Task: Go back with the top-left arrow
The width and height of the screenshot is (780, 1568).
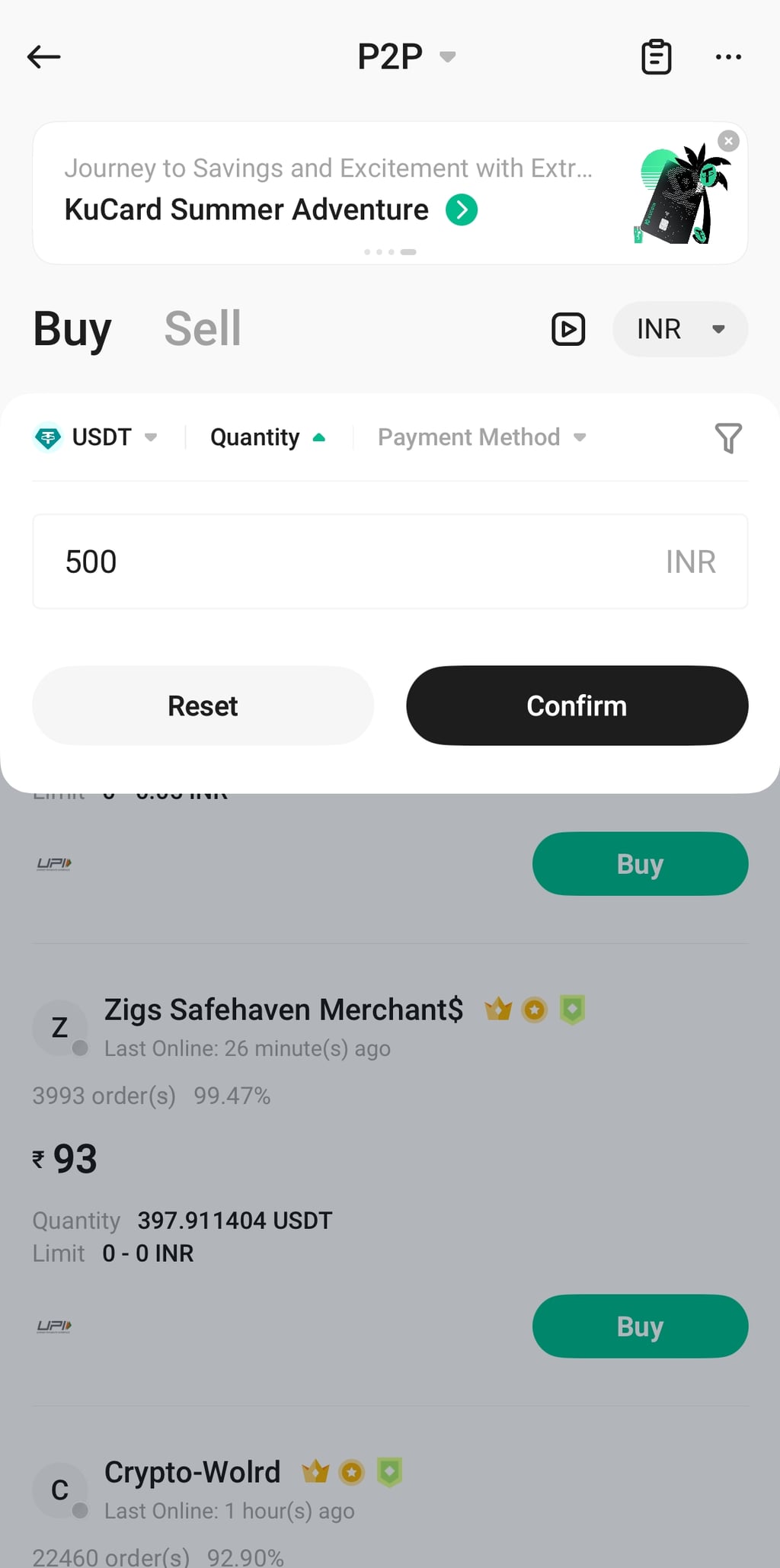Action: pyautogui.click(x=43, y=56)
